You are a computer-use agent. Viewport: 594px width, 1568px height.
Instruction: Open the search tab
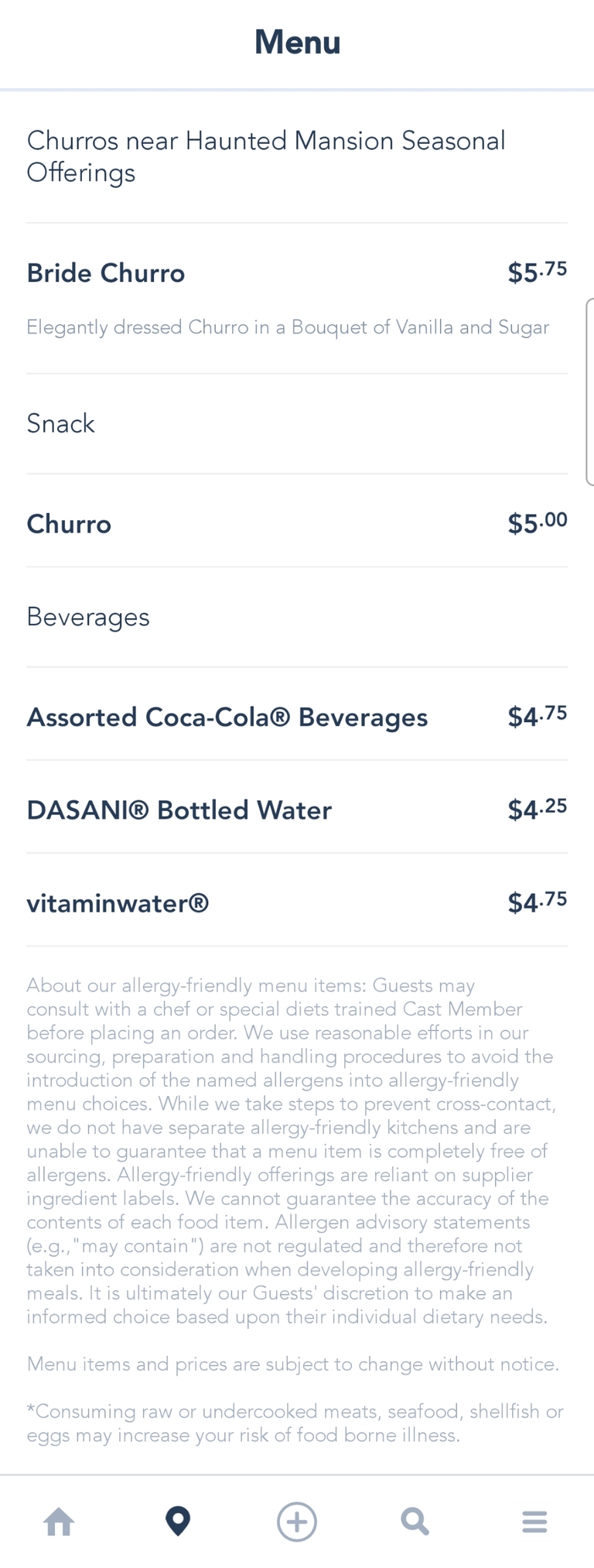(415, 1522)
